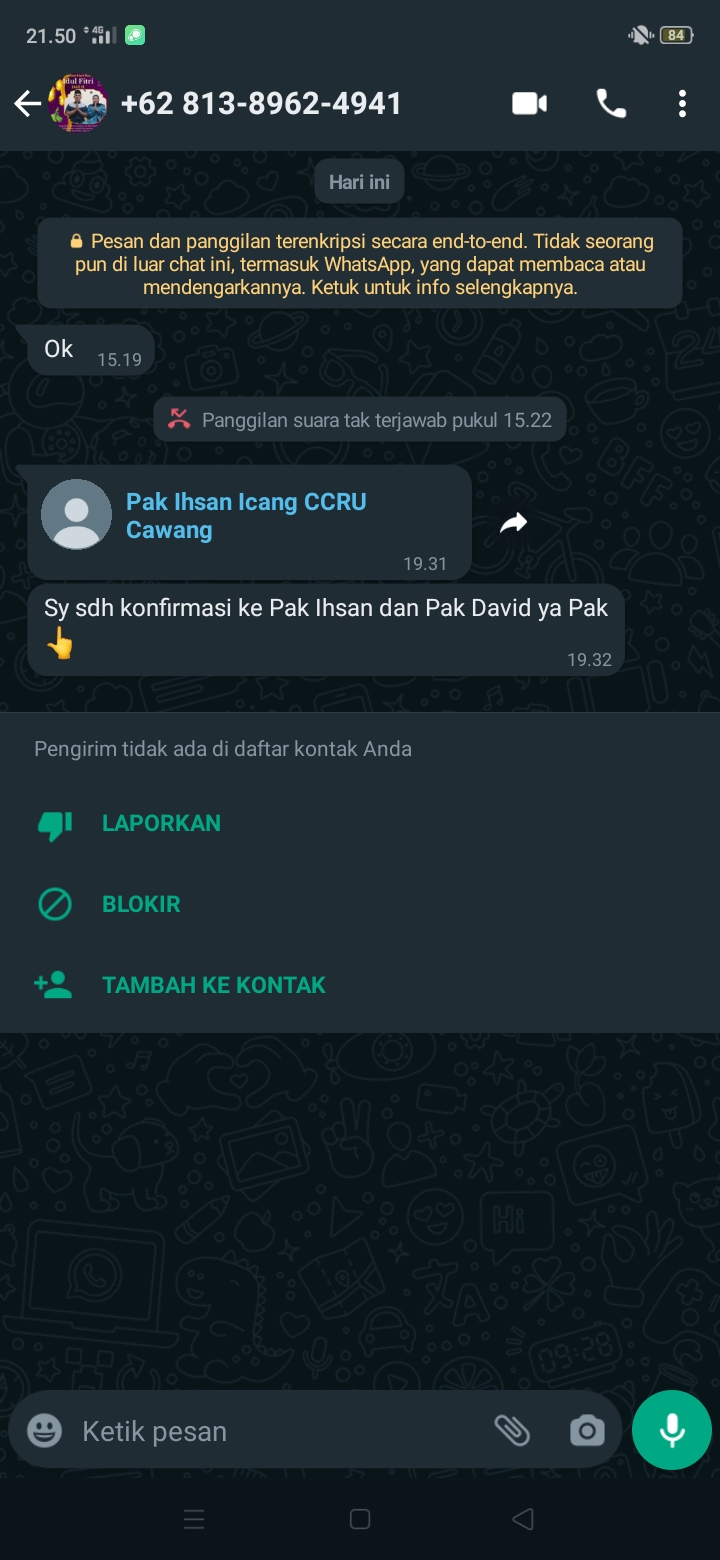This screenshot has width=720, height=1560.
Task: Open the attachment paperclip
Action: coord(512,1431)
